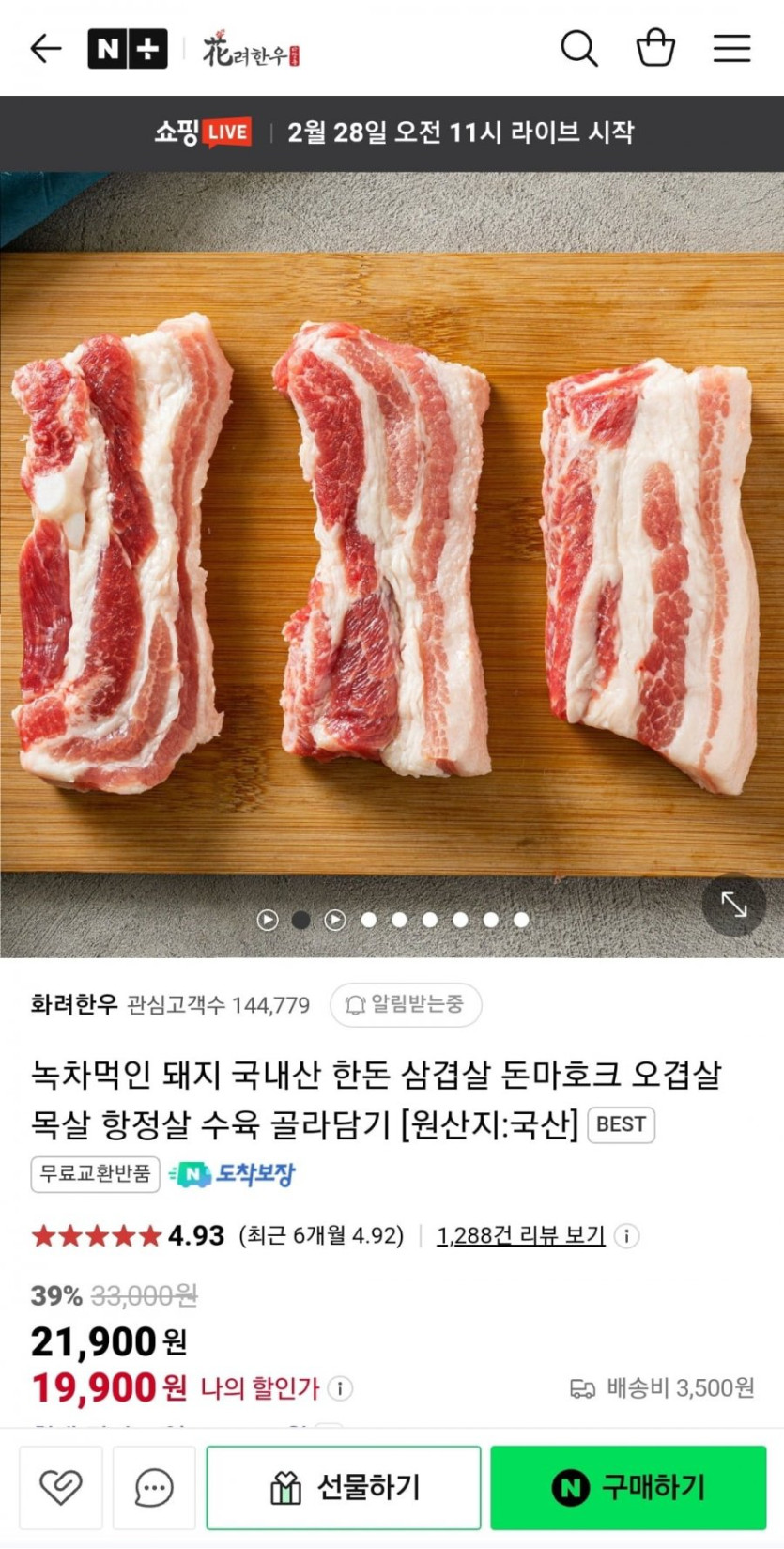Open the chat inquiry button

154,1487
